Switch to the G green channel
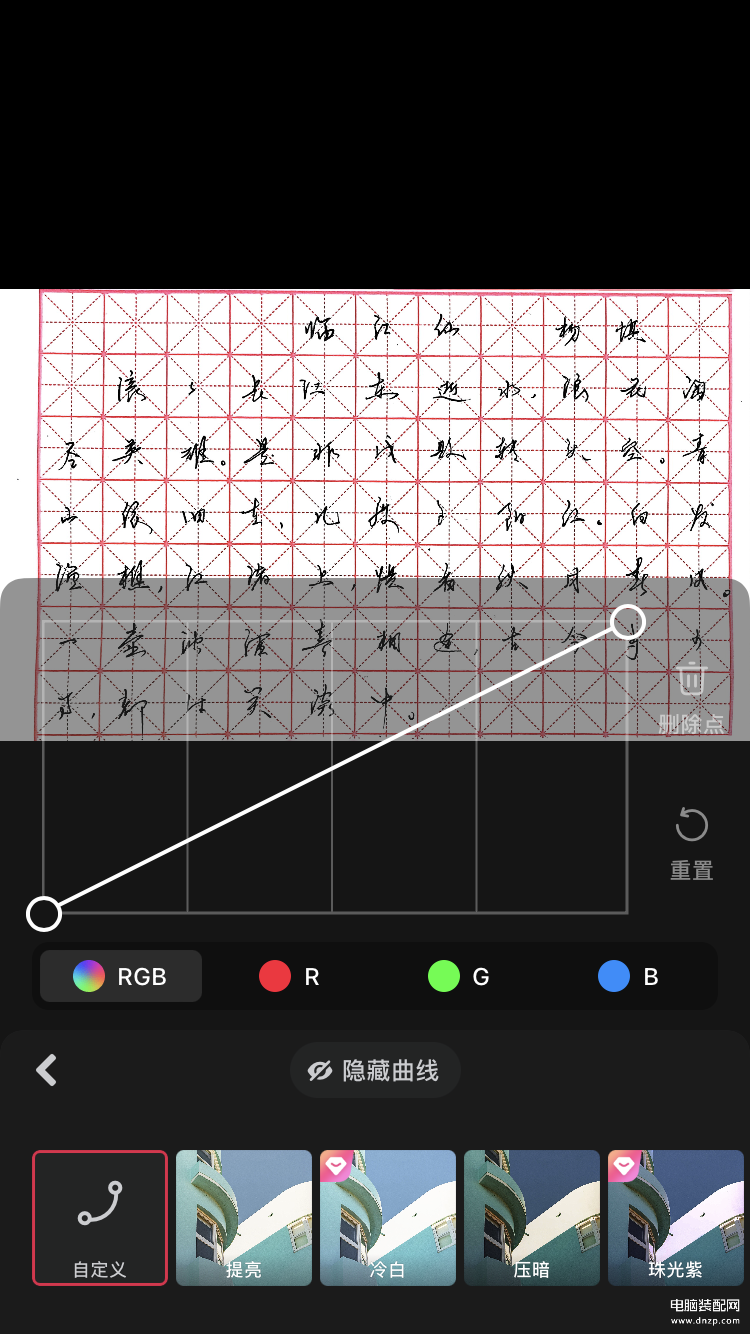This screenshot has width=750, height=1334. (459, 977)
